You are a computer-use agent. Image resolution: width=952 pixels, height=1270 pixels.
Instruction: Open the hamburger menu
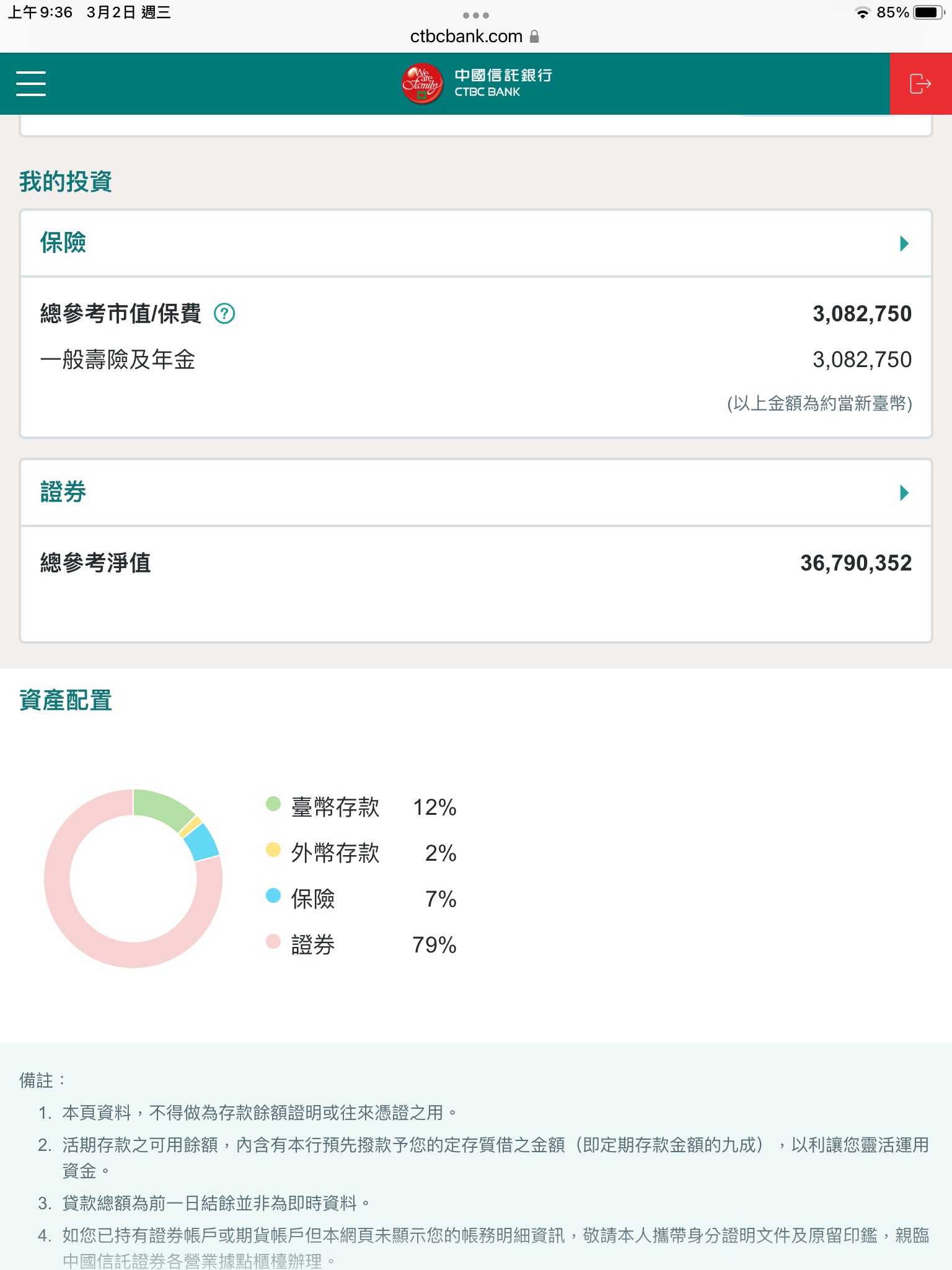click(31, 84)
